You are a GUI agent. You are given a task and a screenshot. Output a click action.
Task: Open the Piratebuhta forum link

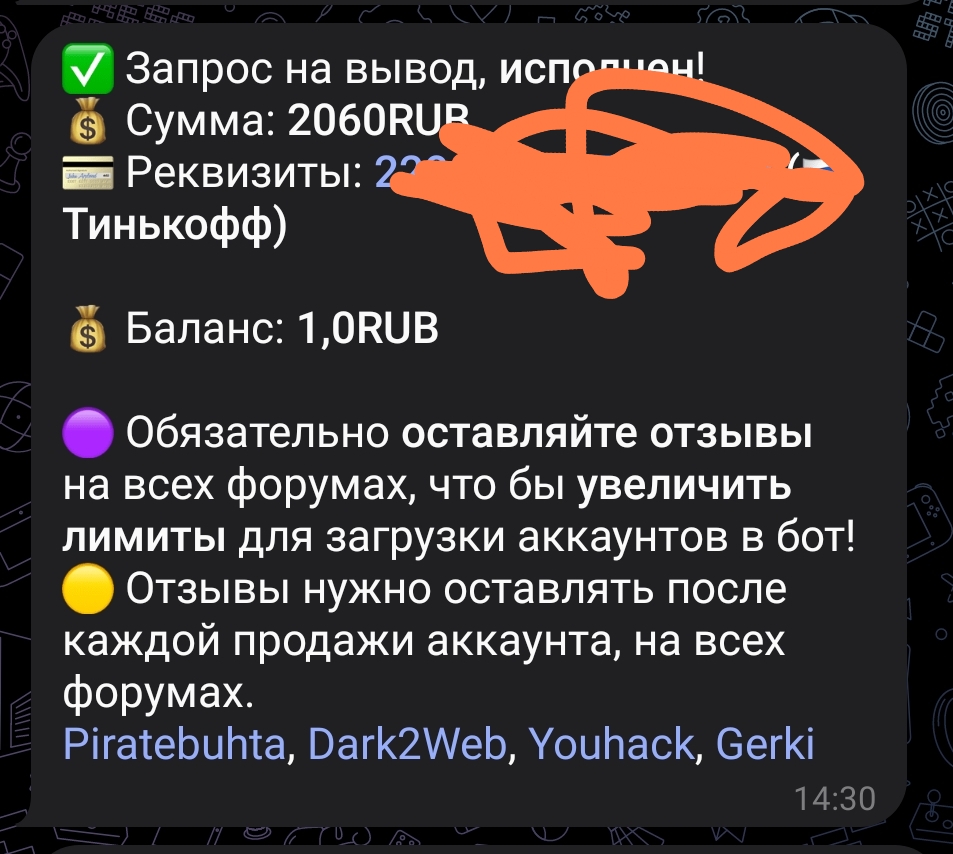pos(174,745)
